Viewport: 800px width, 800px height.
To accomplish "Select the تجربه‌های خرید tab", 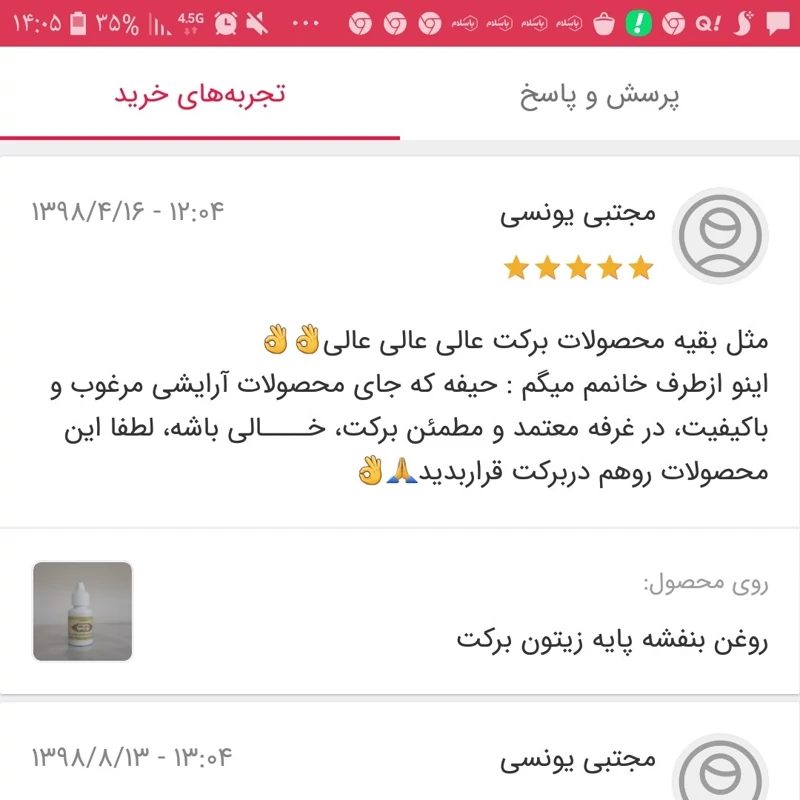I will pos(200,96).
